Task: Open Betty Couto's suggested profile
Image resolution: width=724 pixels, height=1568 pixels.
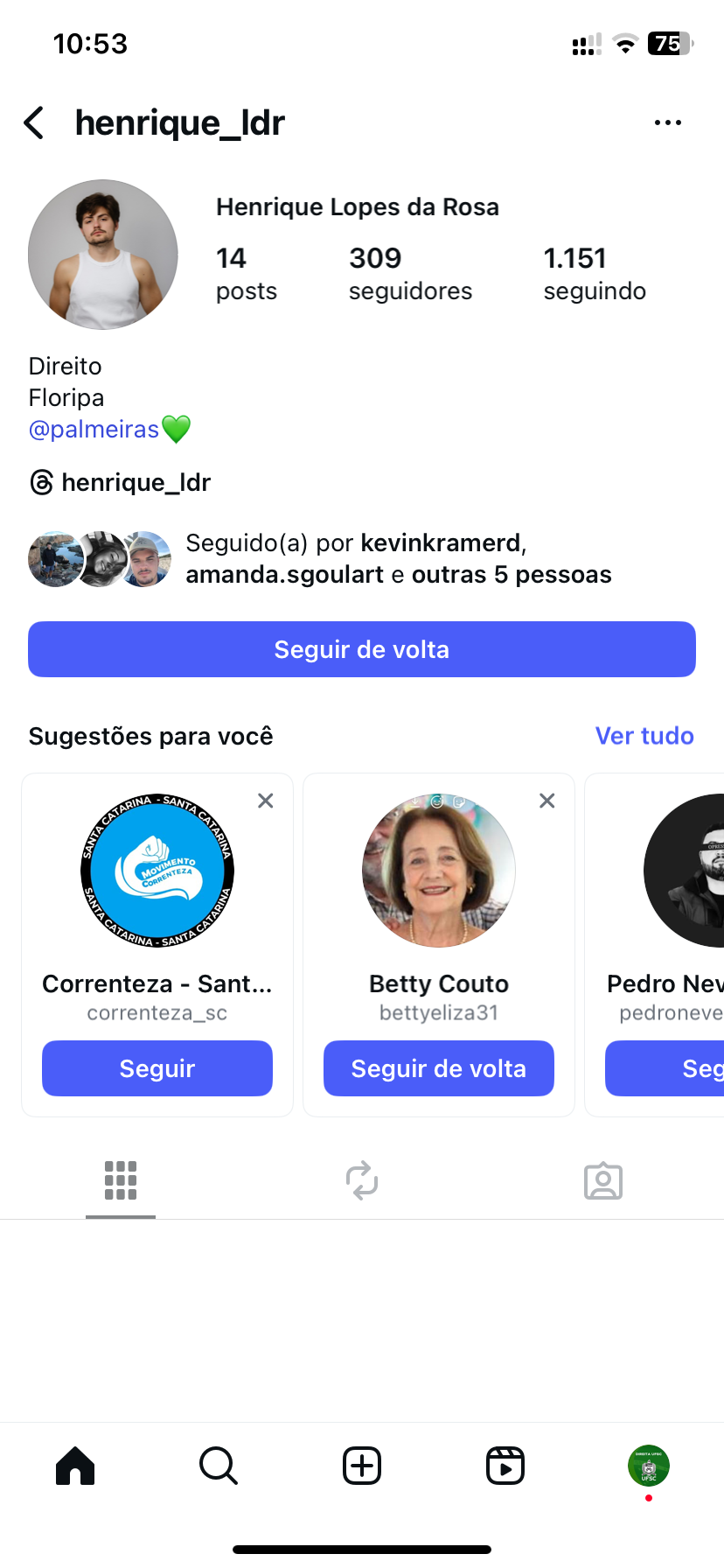Action: [439, 871]
